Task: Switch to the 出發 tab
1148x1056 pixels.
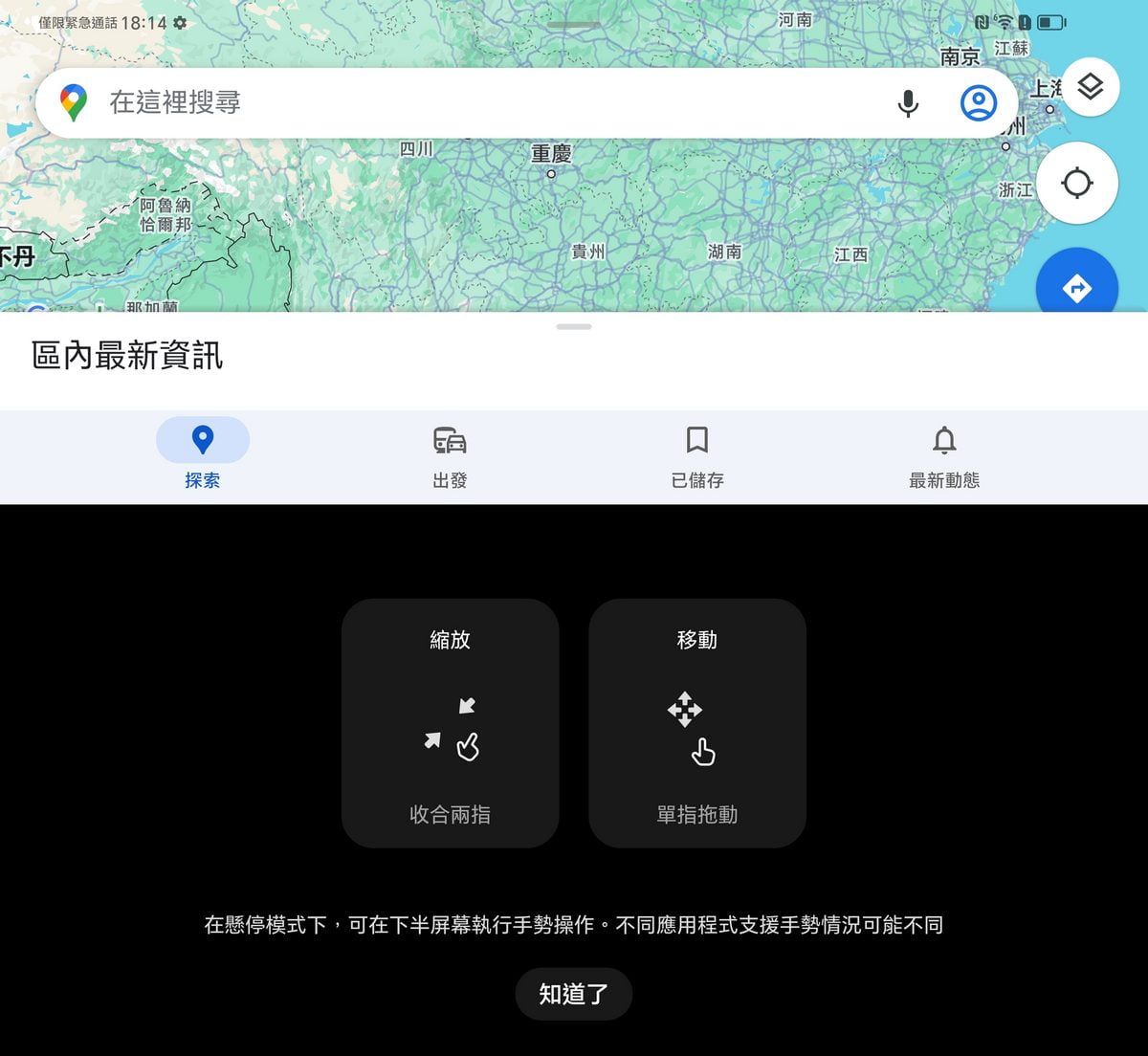Action: pos(450,455)
